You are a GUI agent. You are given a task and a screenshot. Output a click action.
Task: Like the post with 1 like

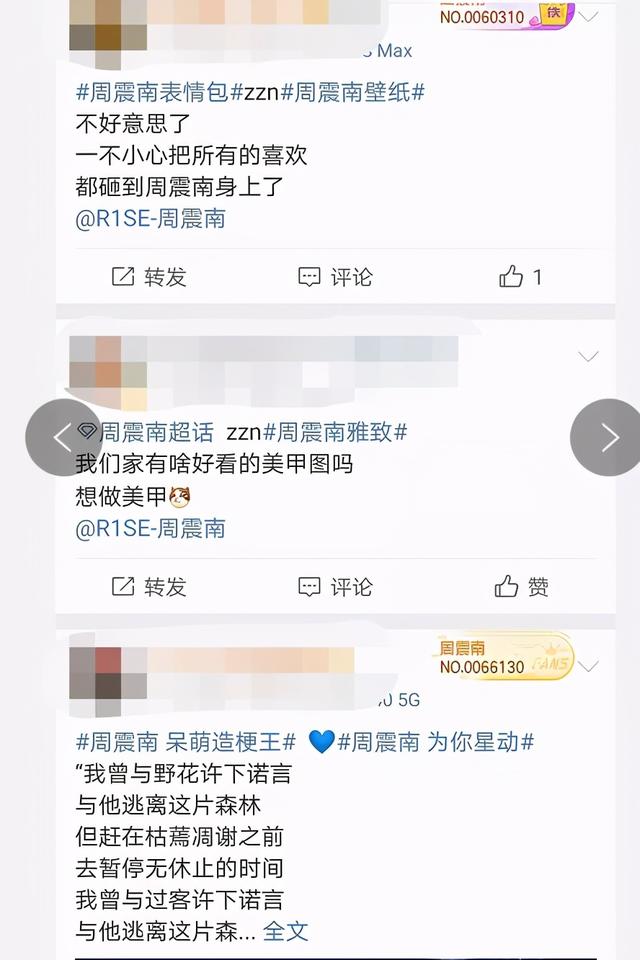[521, 277]
